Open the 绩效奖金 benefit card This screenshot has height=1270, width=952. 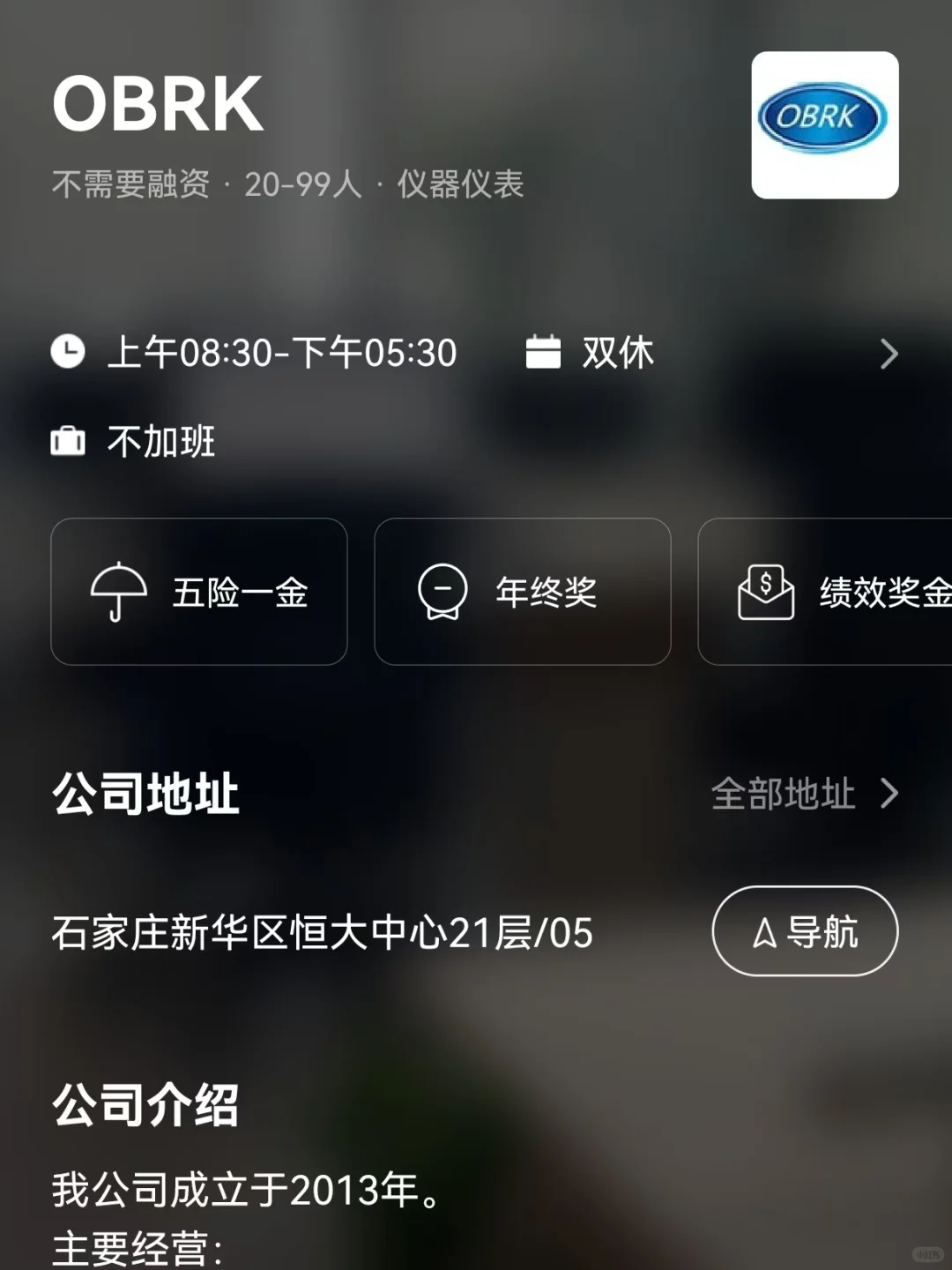[825, 592]
